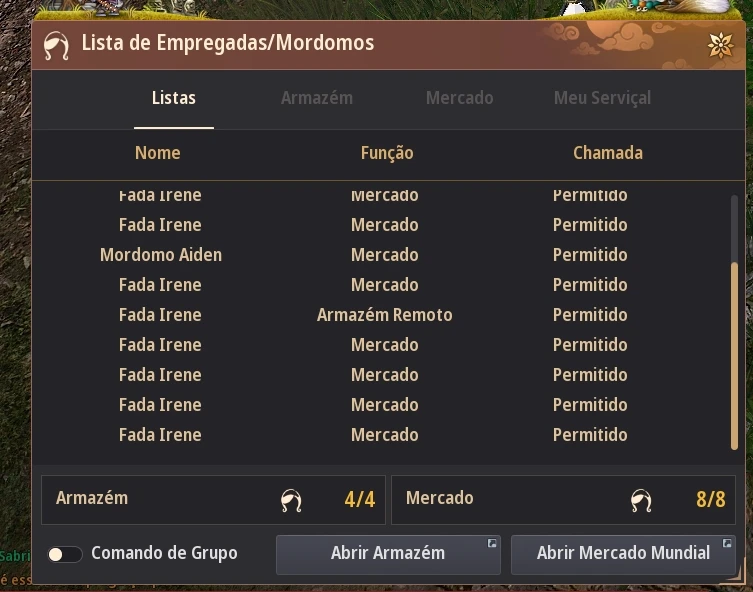Select Fada Irene with Armazém Remoto function
This screenshot has width=753, height=592.
(384, 315)
